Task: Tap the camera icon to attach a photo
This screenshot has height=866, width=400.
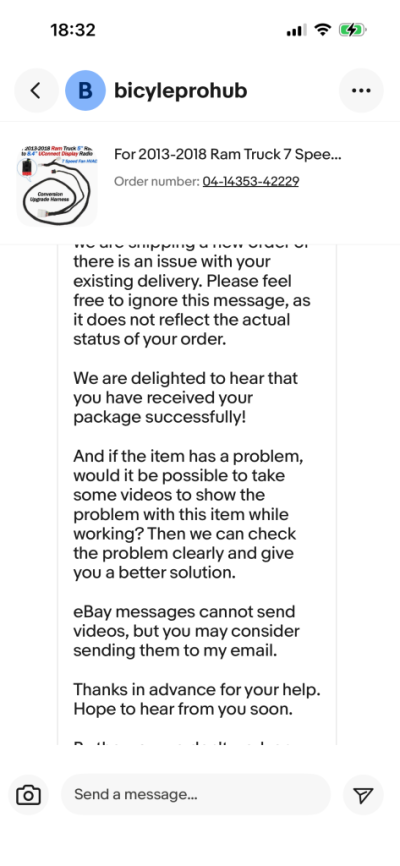Action: pos(28,795)
